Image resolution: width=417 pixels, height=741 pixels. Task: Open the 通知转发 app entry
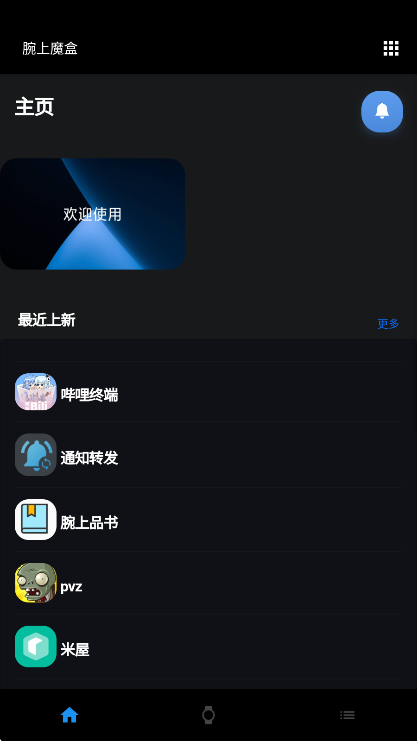tap(208, 455)
